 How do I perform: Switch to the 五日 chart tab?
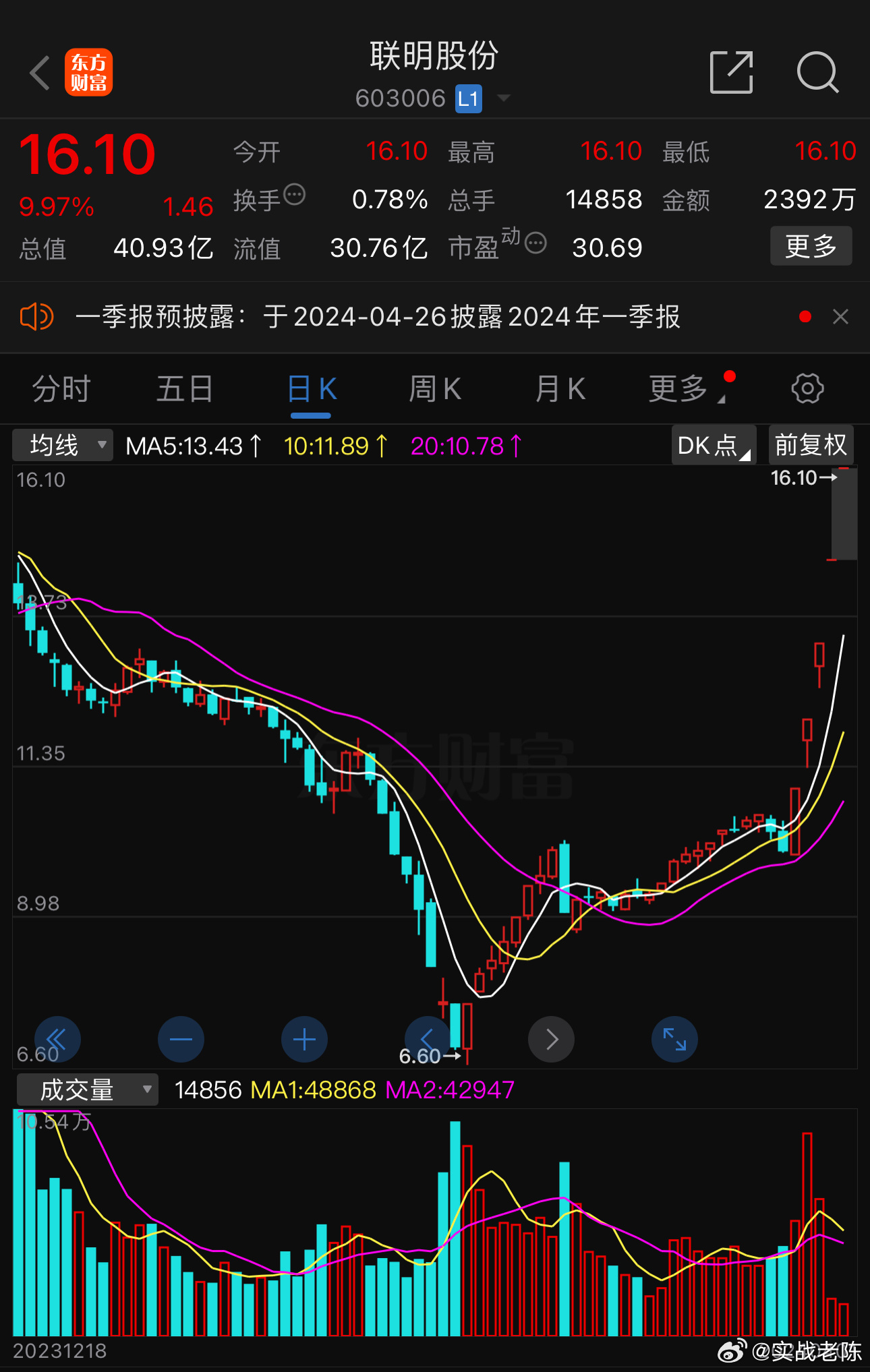click(x=185, y=389)
